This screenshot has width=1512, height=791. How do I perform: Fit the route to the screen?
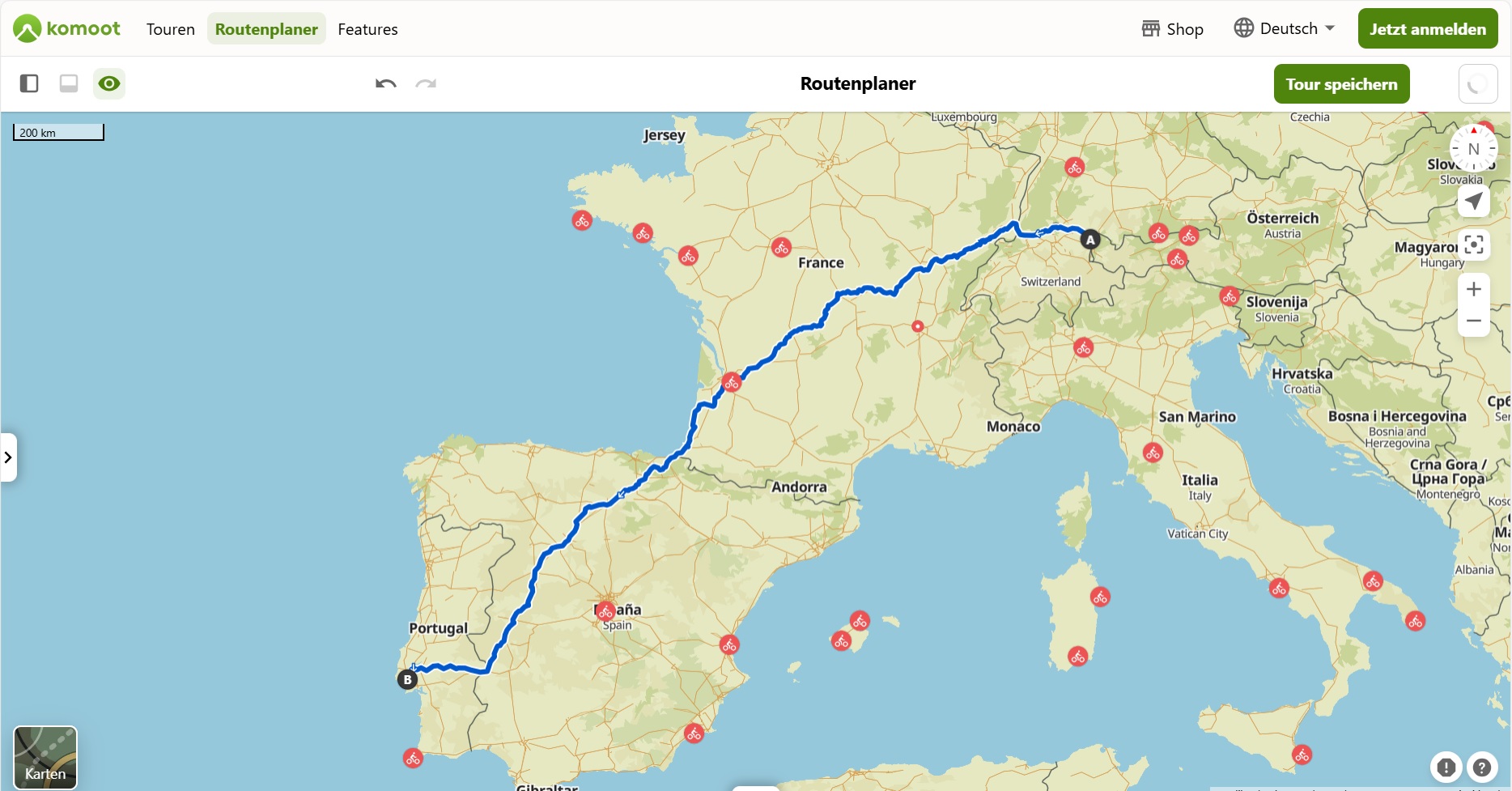pyautogui.click(x=1473, y=245)
